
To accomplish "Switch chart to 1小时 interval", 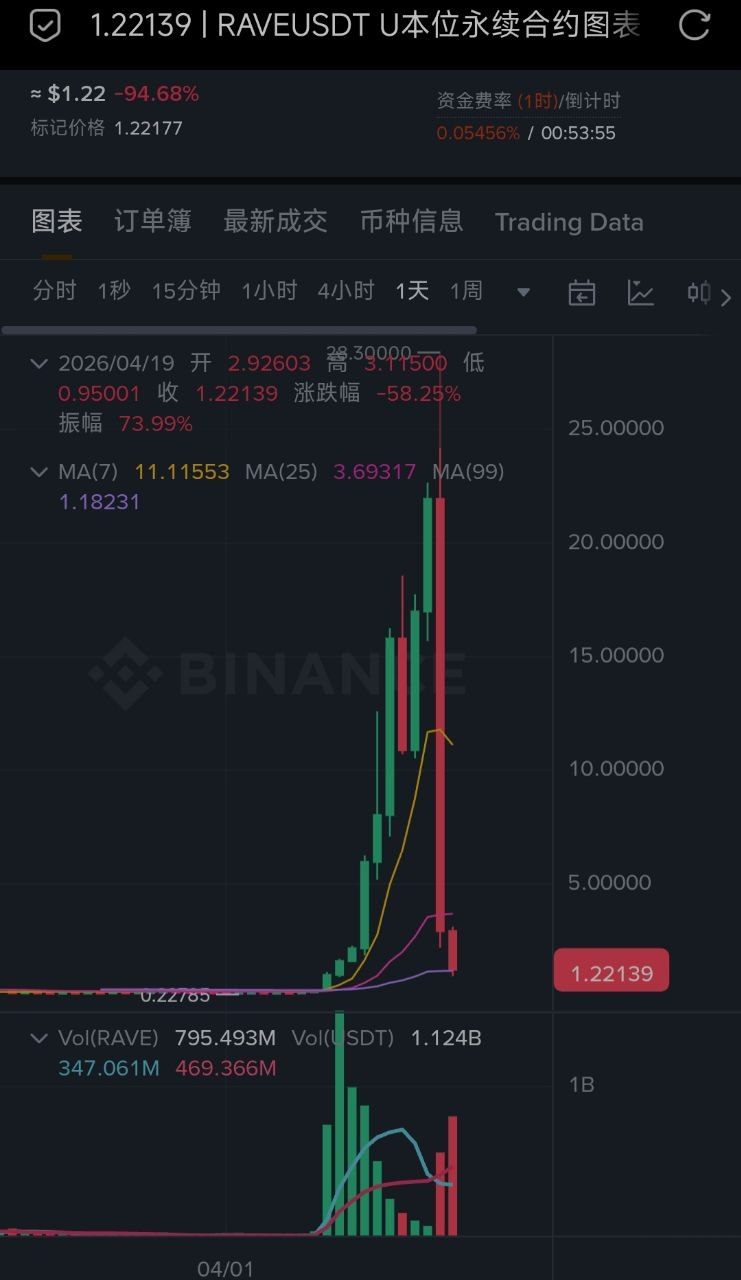I will pyautogui.click(x=269, y=291).
